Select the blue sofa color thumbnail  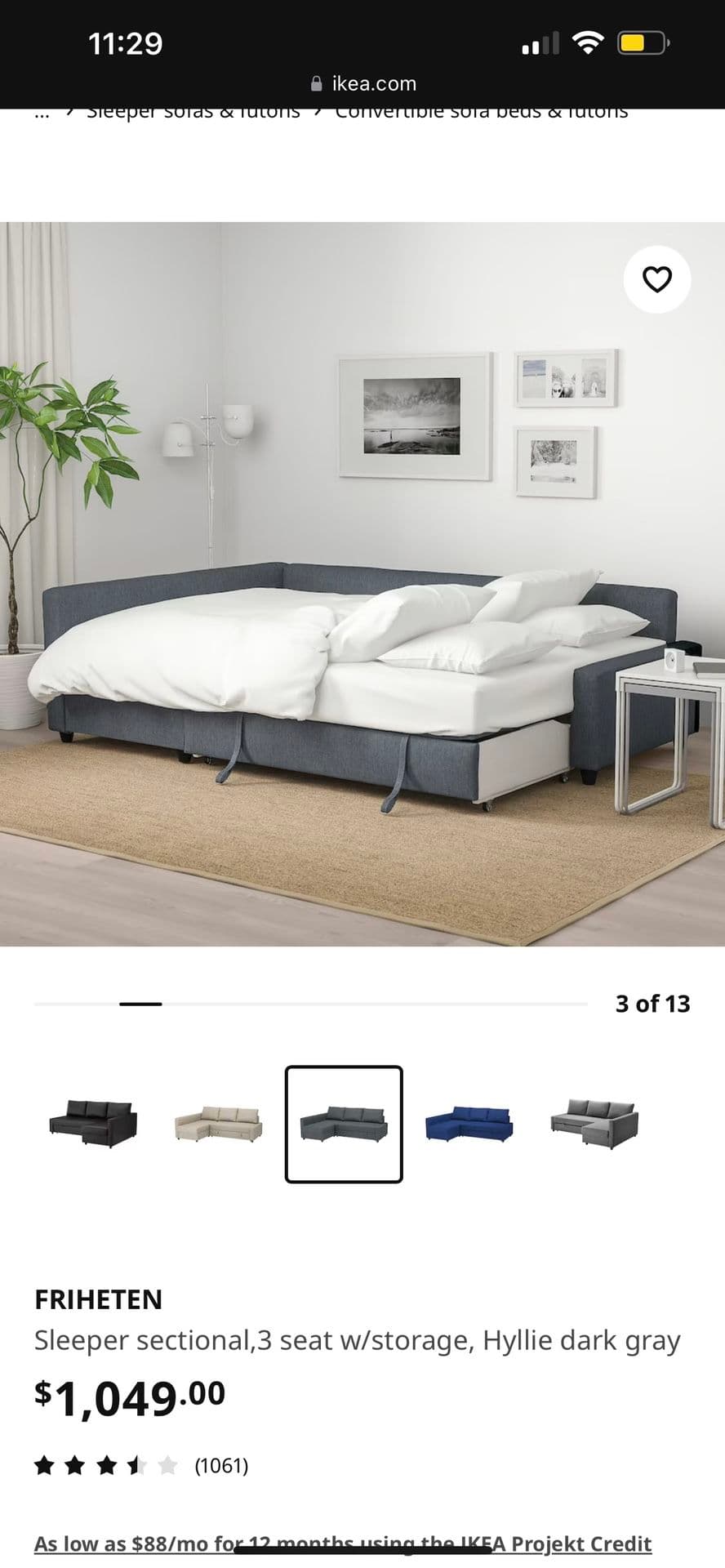[469, 1124]
